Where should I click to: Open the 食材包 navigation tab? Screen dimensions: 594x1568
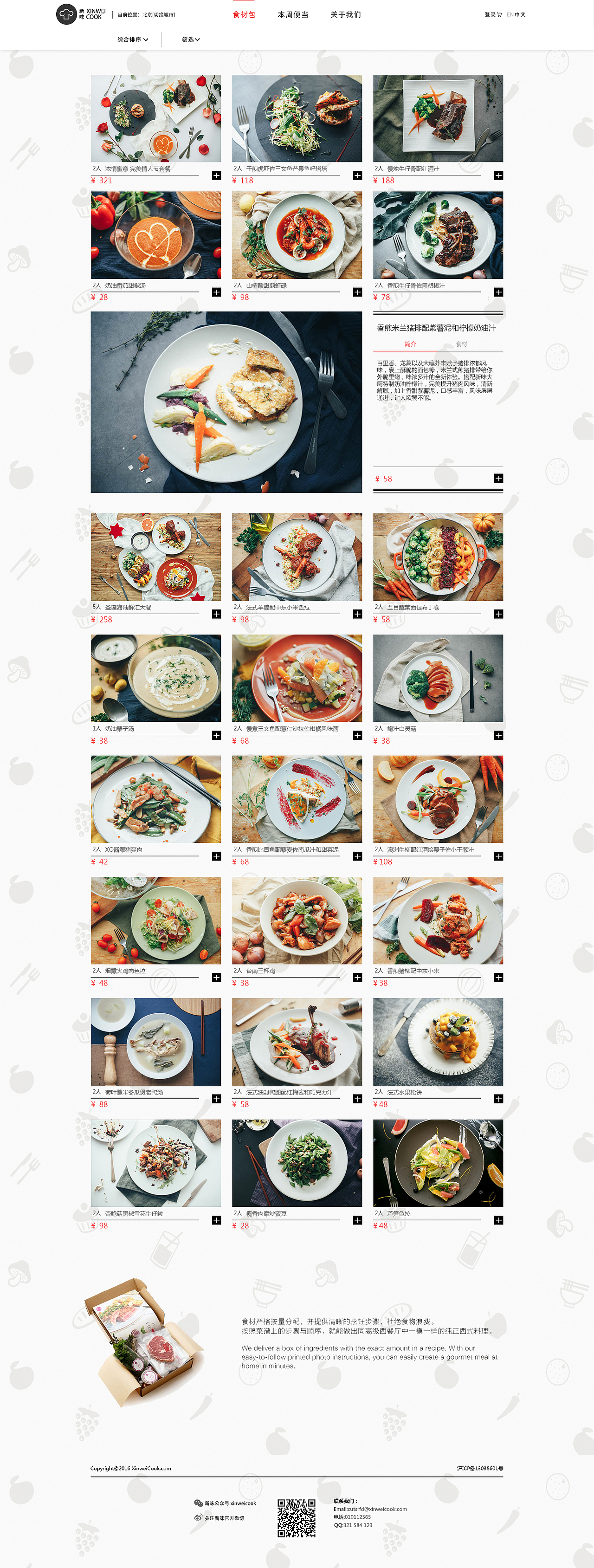[x=244, y=14]
